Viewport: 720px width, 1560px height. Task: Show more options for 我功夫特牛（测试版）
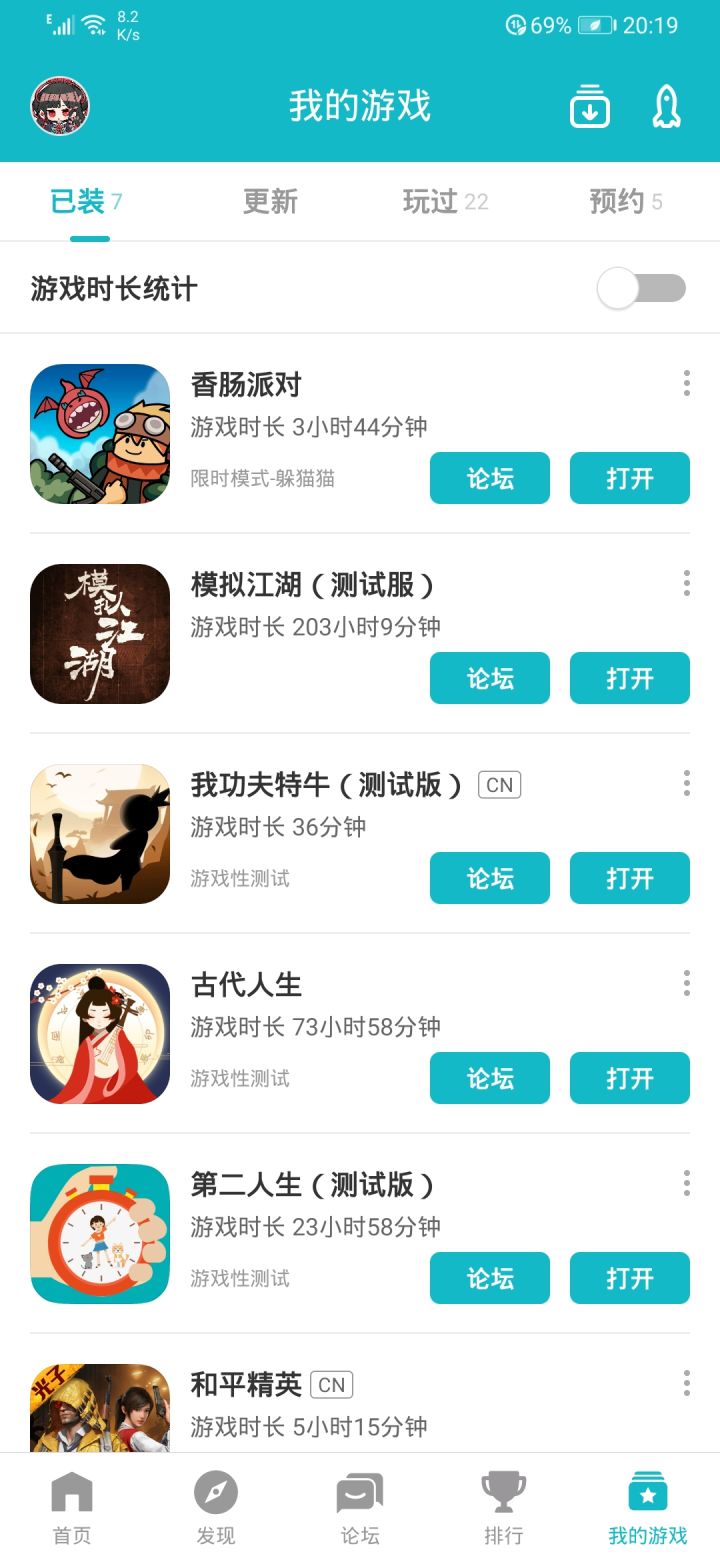point(686,783)
